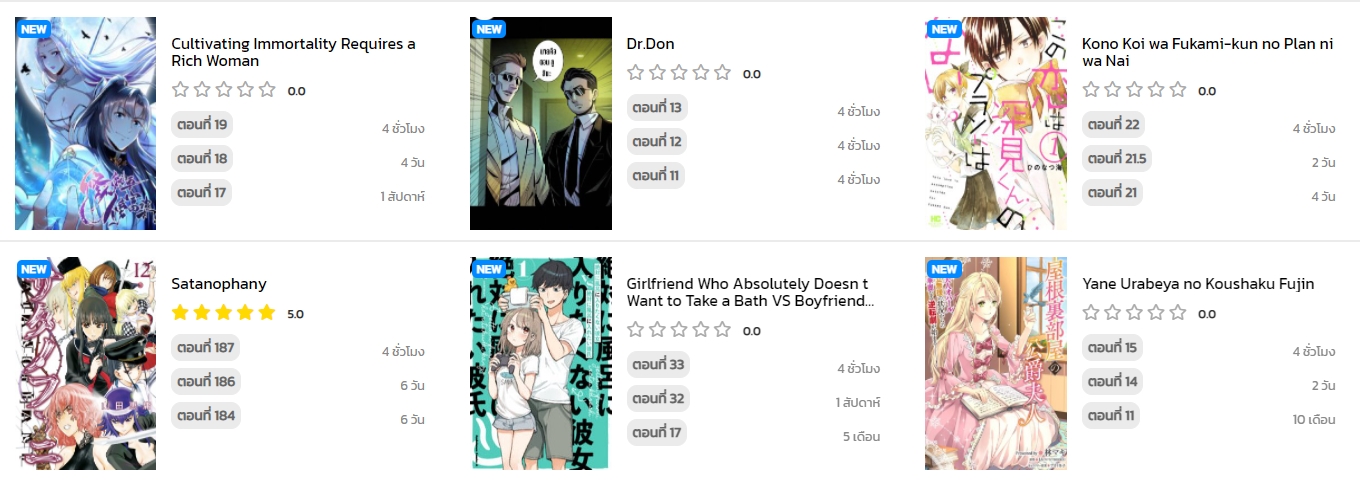Open chapter 11 of Yane Urabeya no Koushaku Fujin

click(1112, 415)
